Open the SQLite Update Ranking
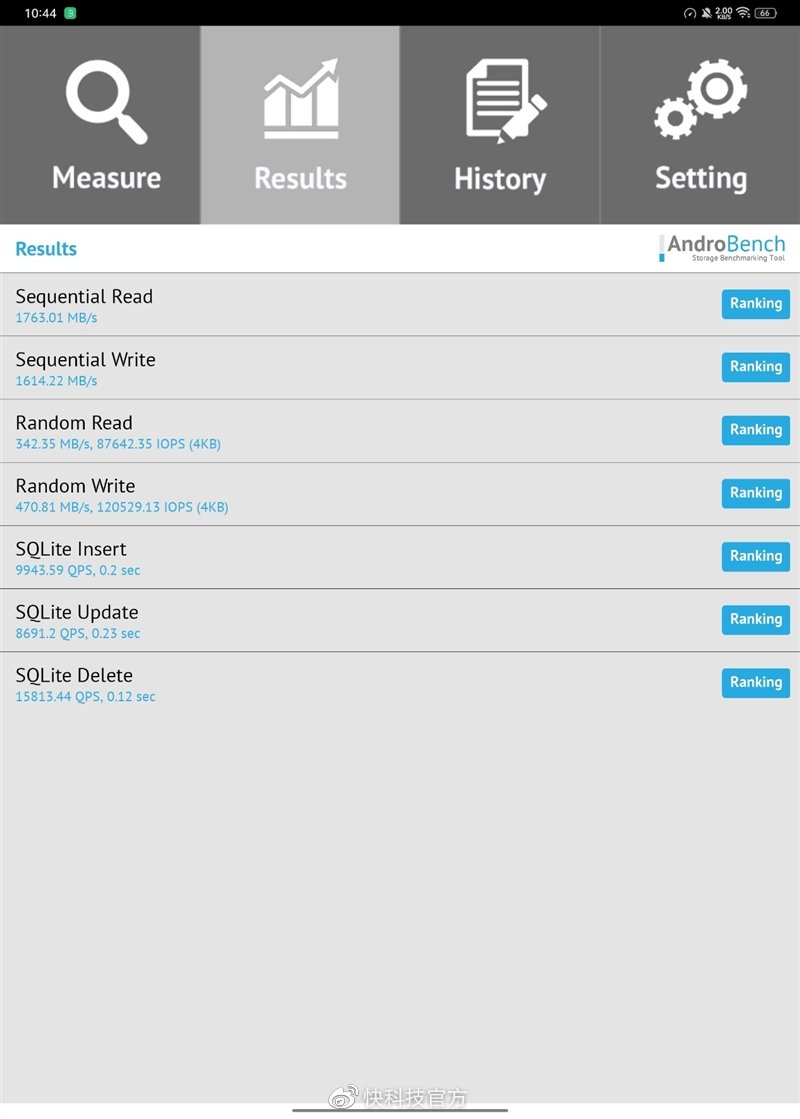 coord(755,619)
